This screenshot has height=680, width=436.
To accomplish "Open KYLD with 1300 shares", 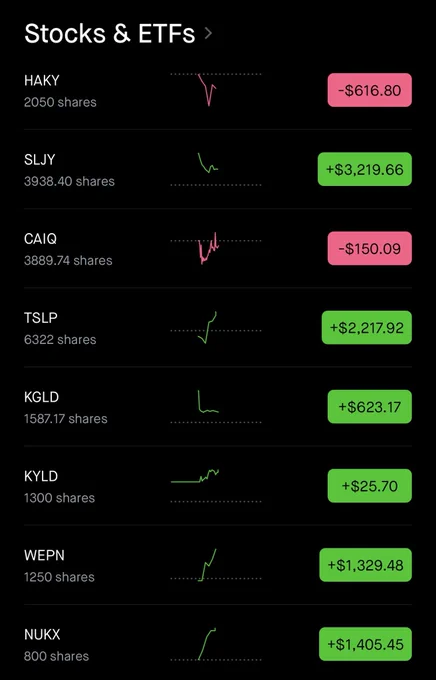I will click(x=218, y=486).
